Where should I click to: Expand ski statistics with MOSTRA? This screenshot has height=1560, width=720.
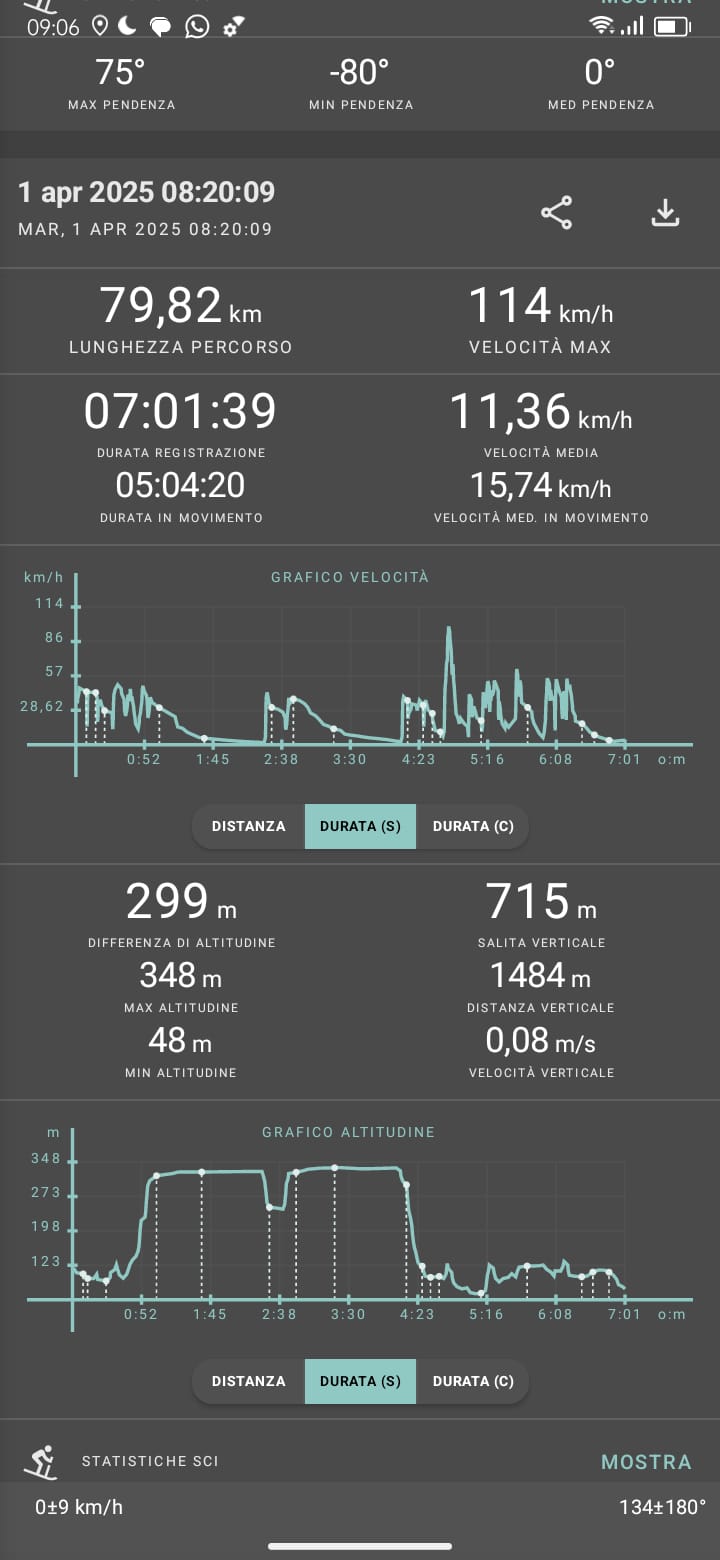[646, 1461]
